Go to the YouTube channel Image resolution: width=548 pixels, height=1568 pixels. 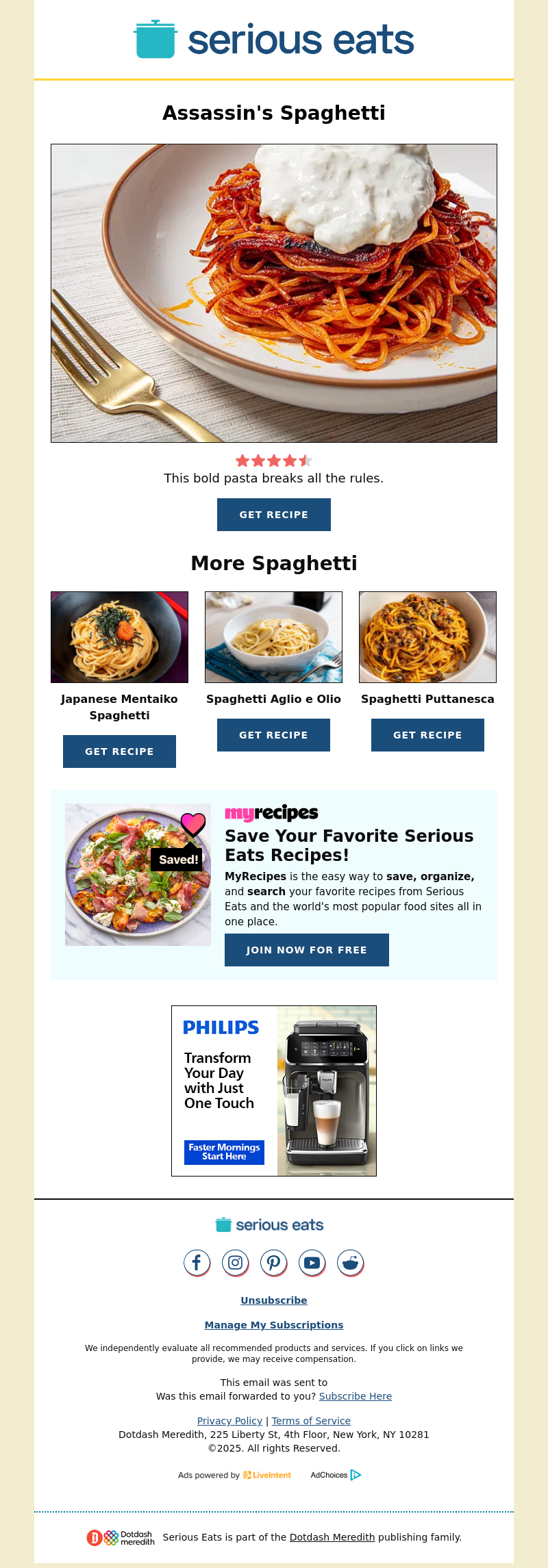[x=312, y=1263]
